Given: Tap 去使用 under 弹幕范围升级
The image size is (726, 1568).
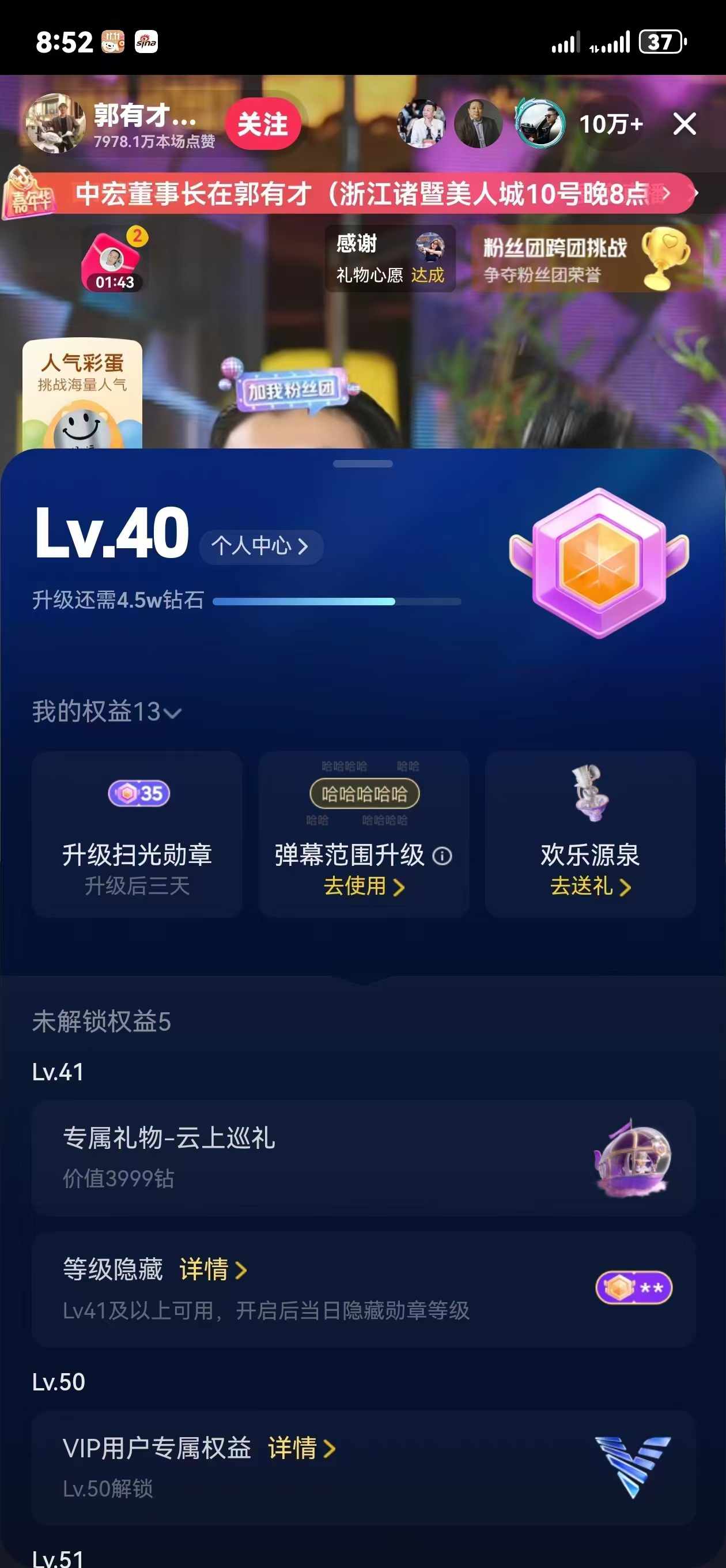Looking at the screenshot, I should click(x=364, y=886).
